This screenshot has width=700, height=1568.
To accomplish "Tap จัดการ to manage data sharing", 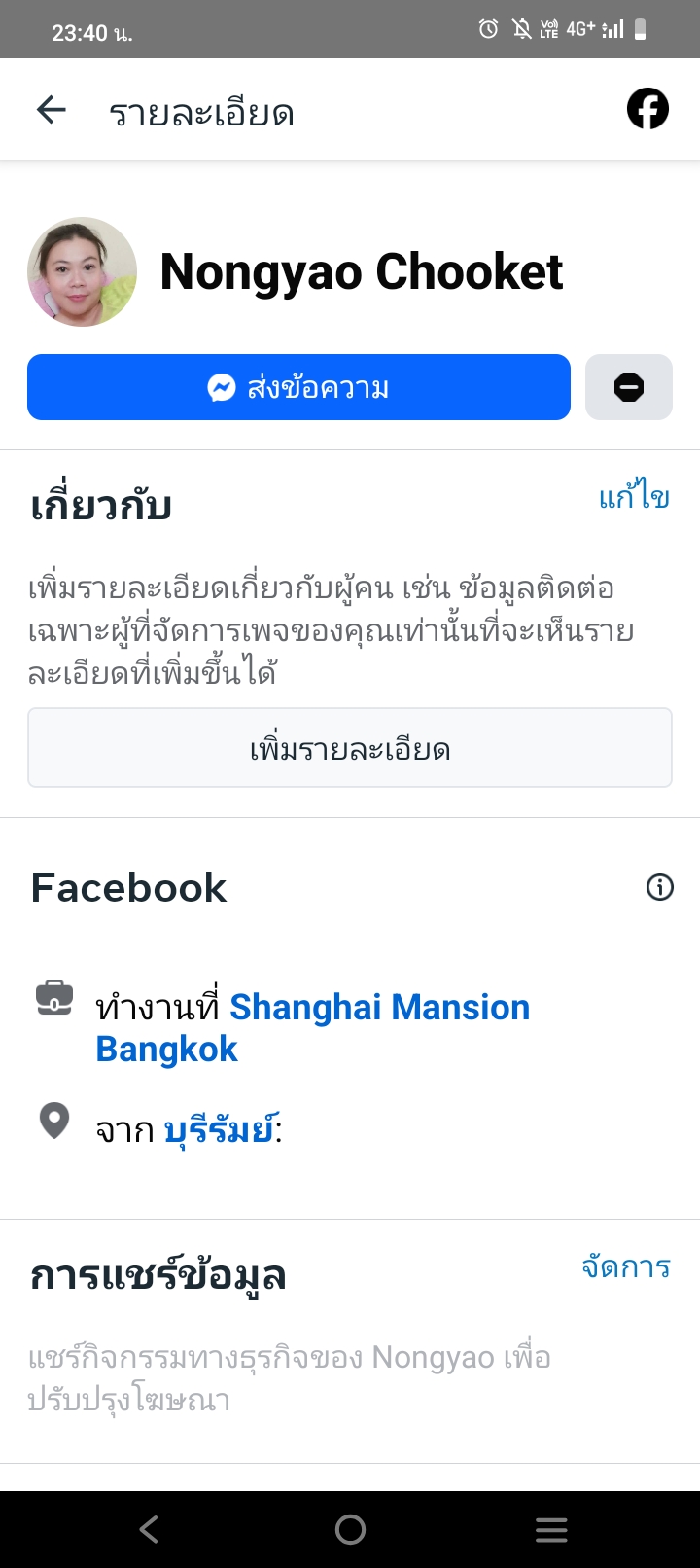I will (626, 1267).
